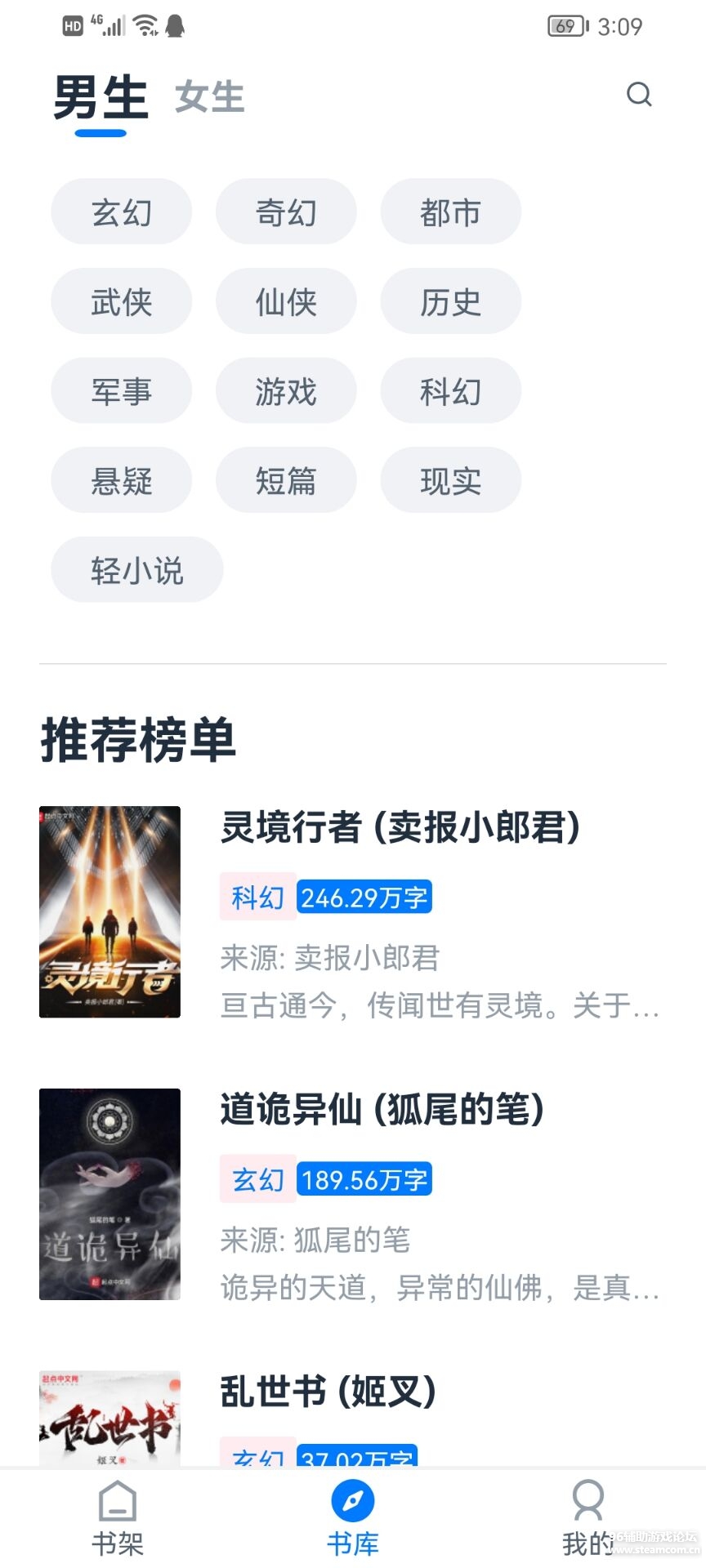Go to the 书架 tab
This screenshot has width=706, height=1568.
(118, 1519)
